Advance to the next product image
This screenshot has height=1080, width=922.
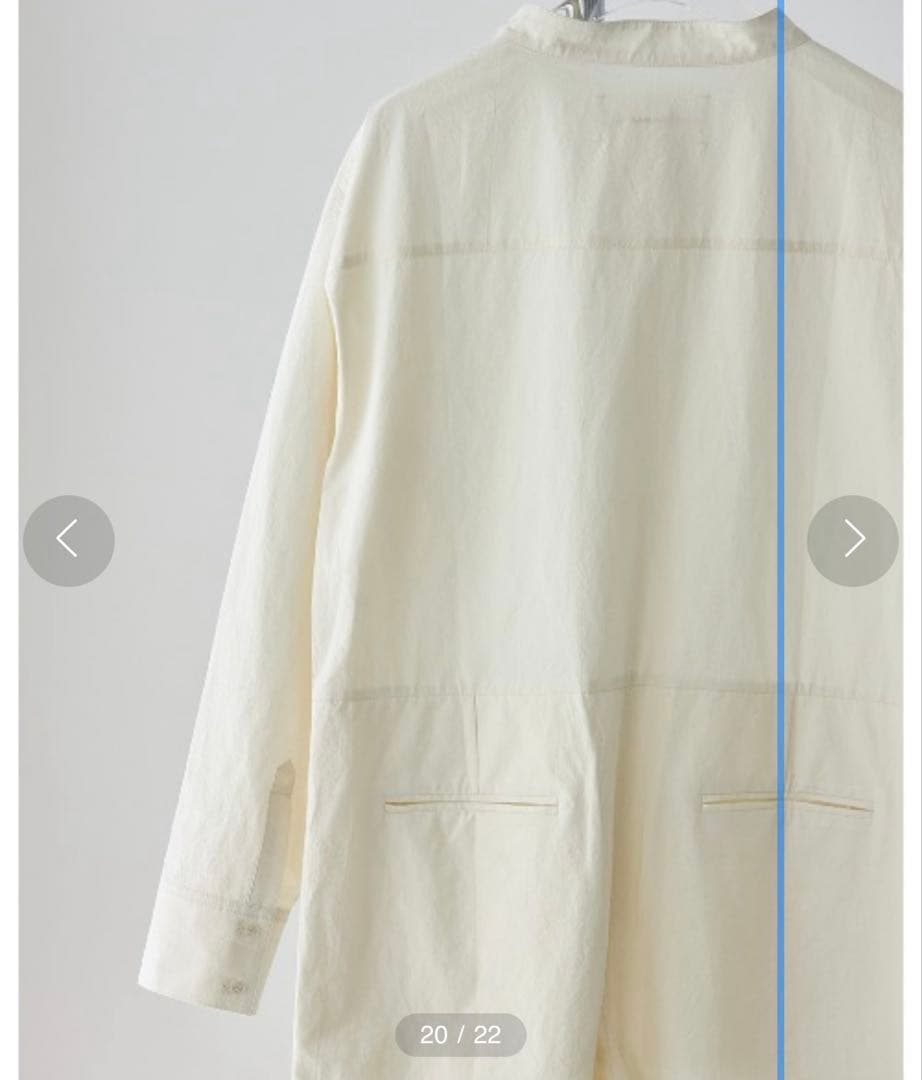click(852, 540)
